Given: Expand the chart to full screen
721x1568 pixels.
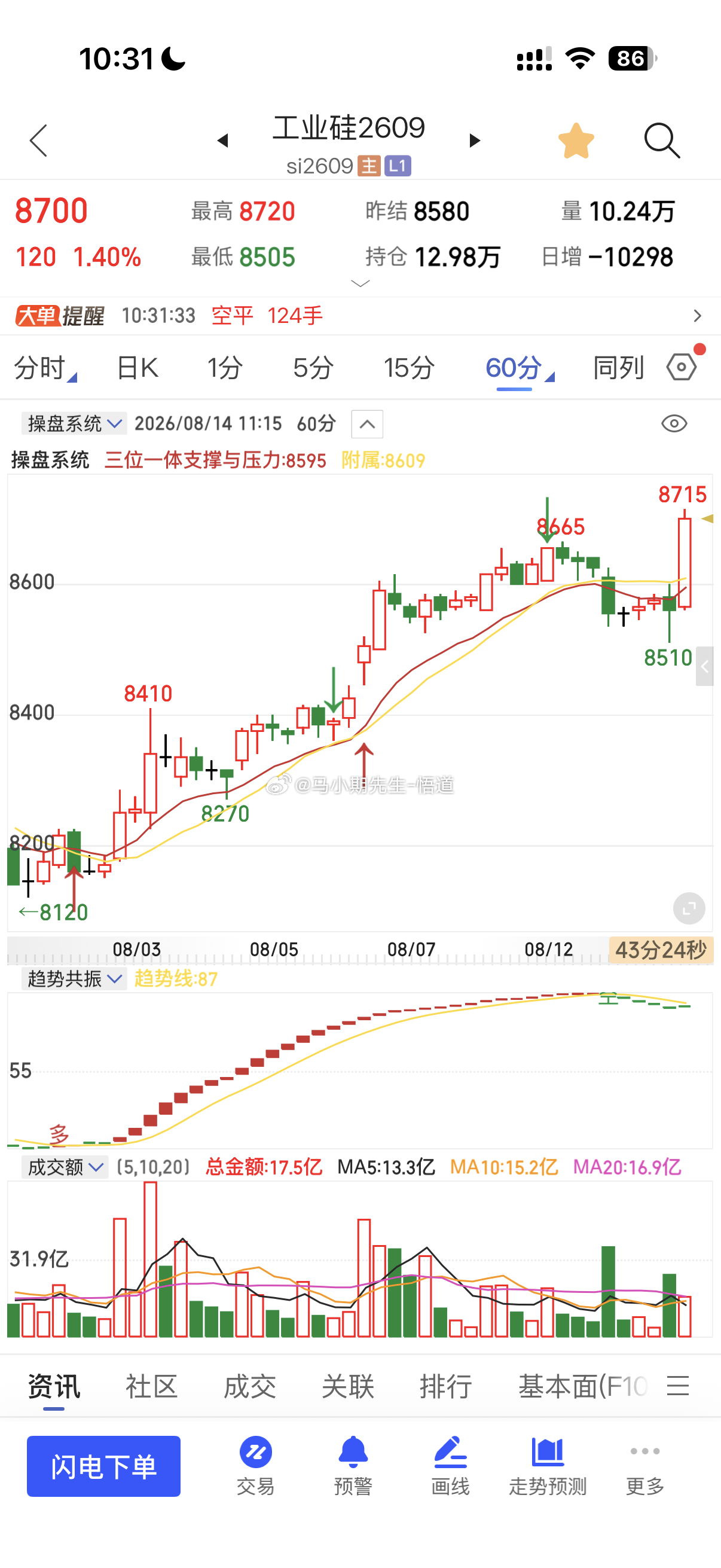Looking at the screenshot, I should coord(689,909).
